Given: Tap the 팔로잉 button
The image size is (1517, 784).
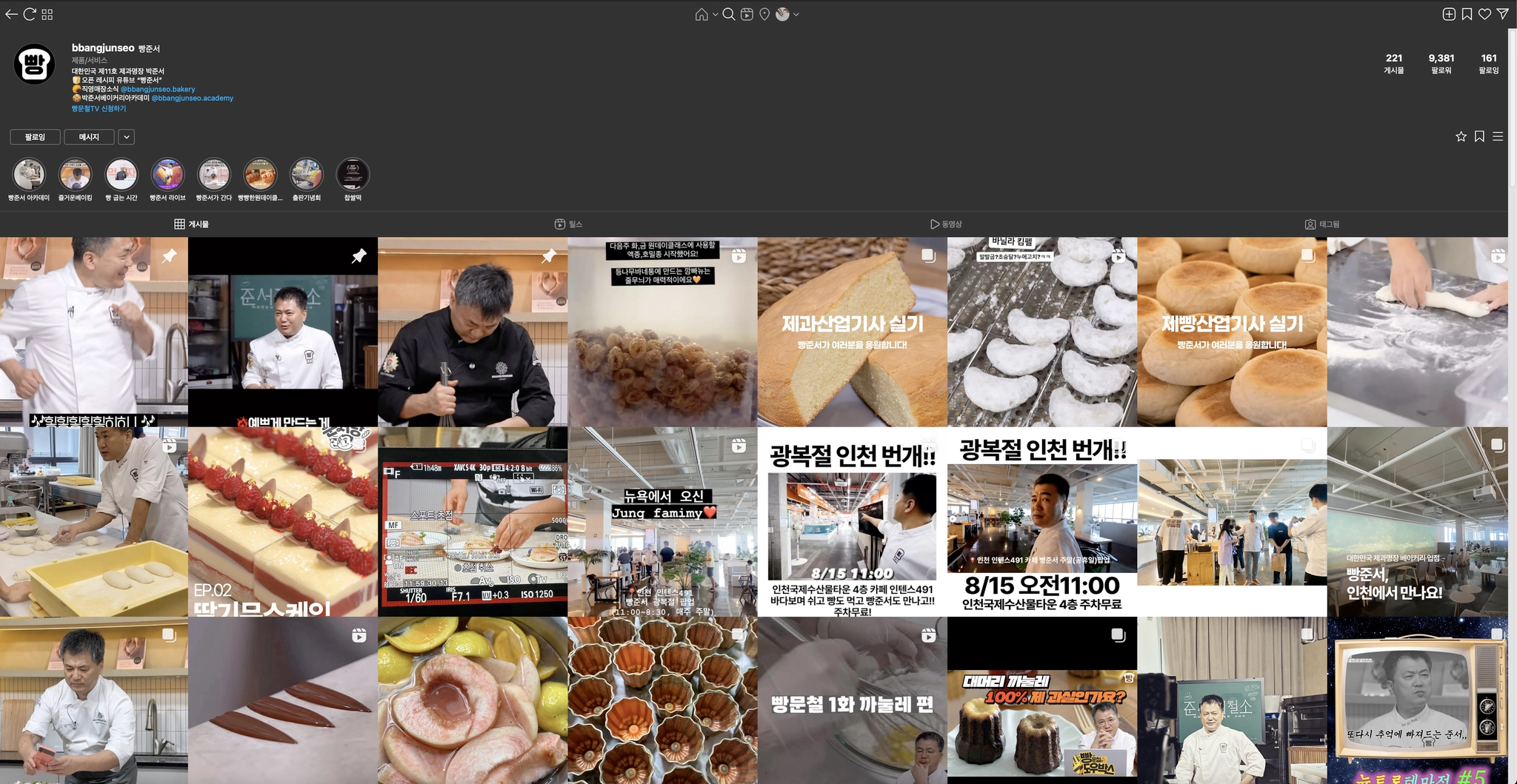Looking at the screenshot, I should pyautogui.click(x=35, y=137).
